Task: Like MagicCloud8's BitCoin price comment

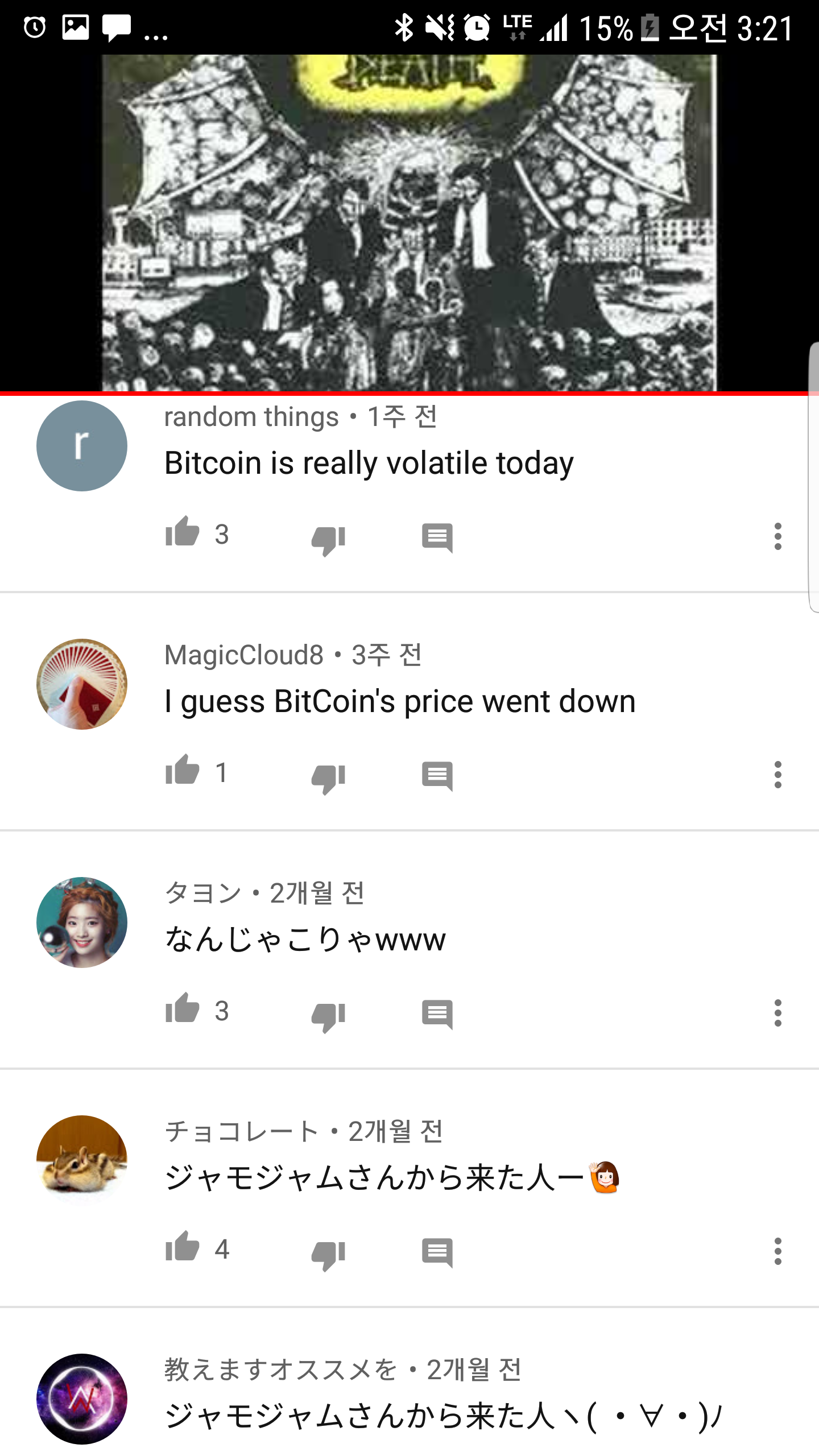Action: click(x=183, y=771)
